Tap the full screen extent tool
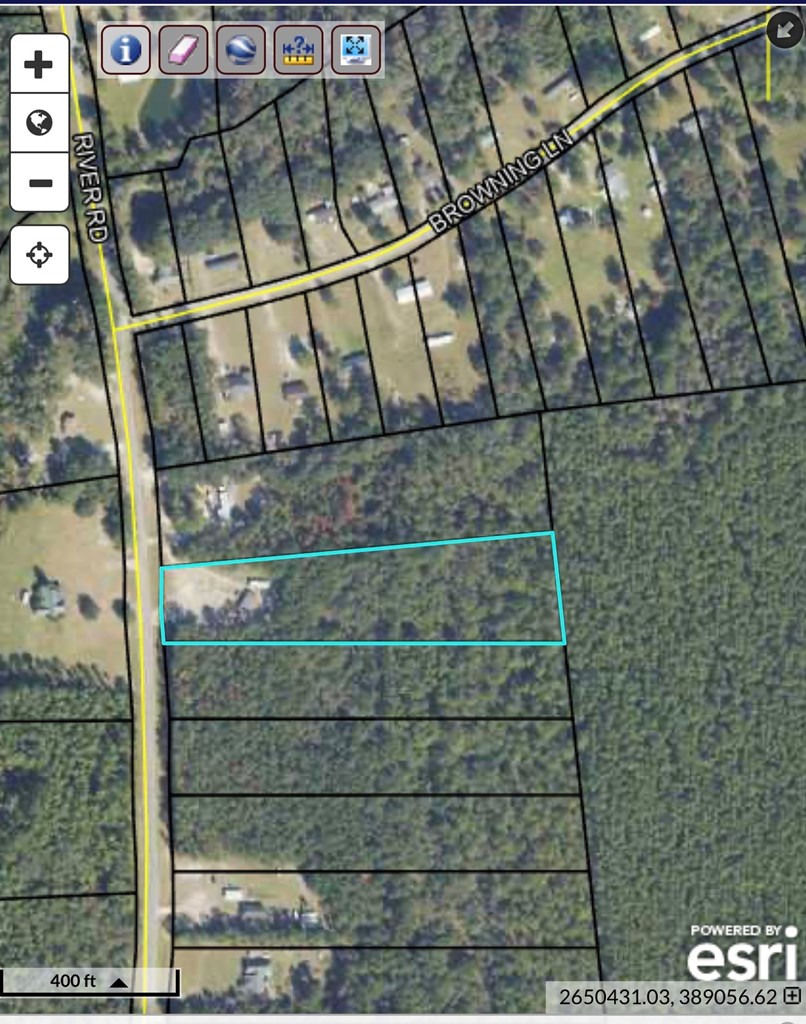Image resolution: width=806 pixels, height=1024 pixels. (356, 49)
